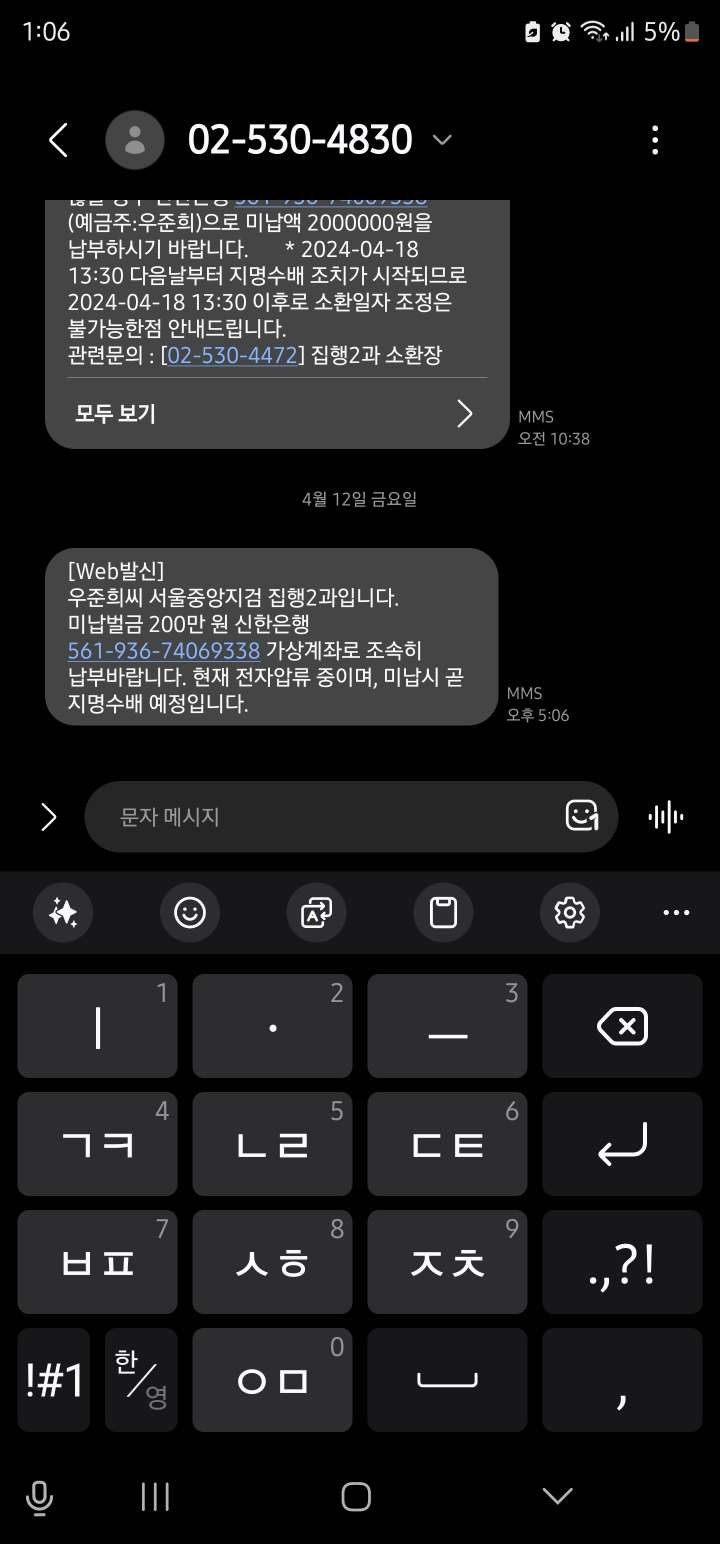Open keyboard settings gear
This screenshot has width=720, height=1544.
coord(570,912)
